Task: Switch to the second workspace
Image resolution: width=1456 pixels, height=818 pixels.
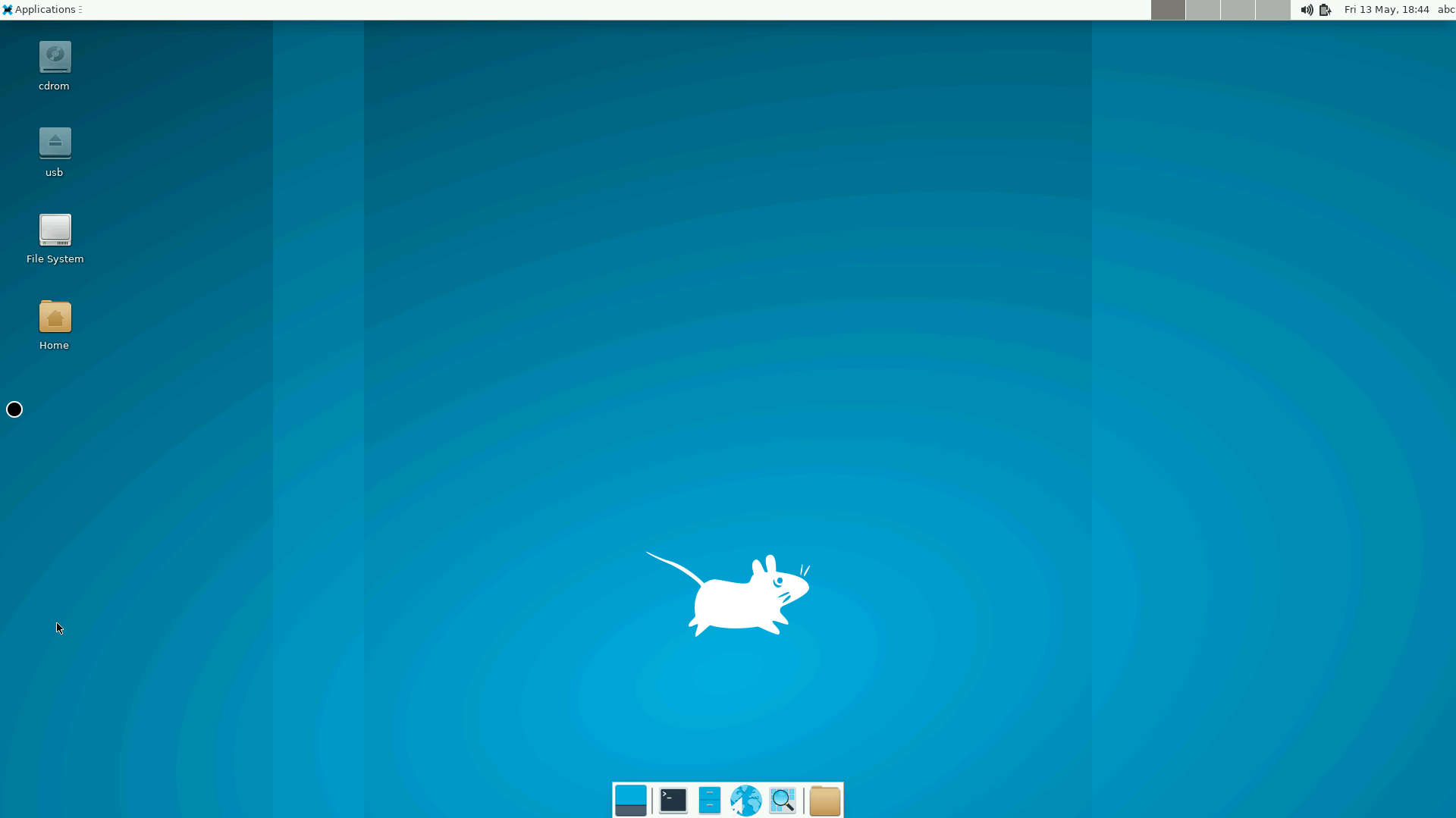Action: click(1203, 10)
